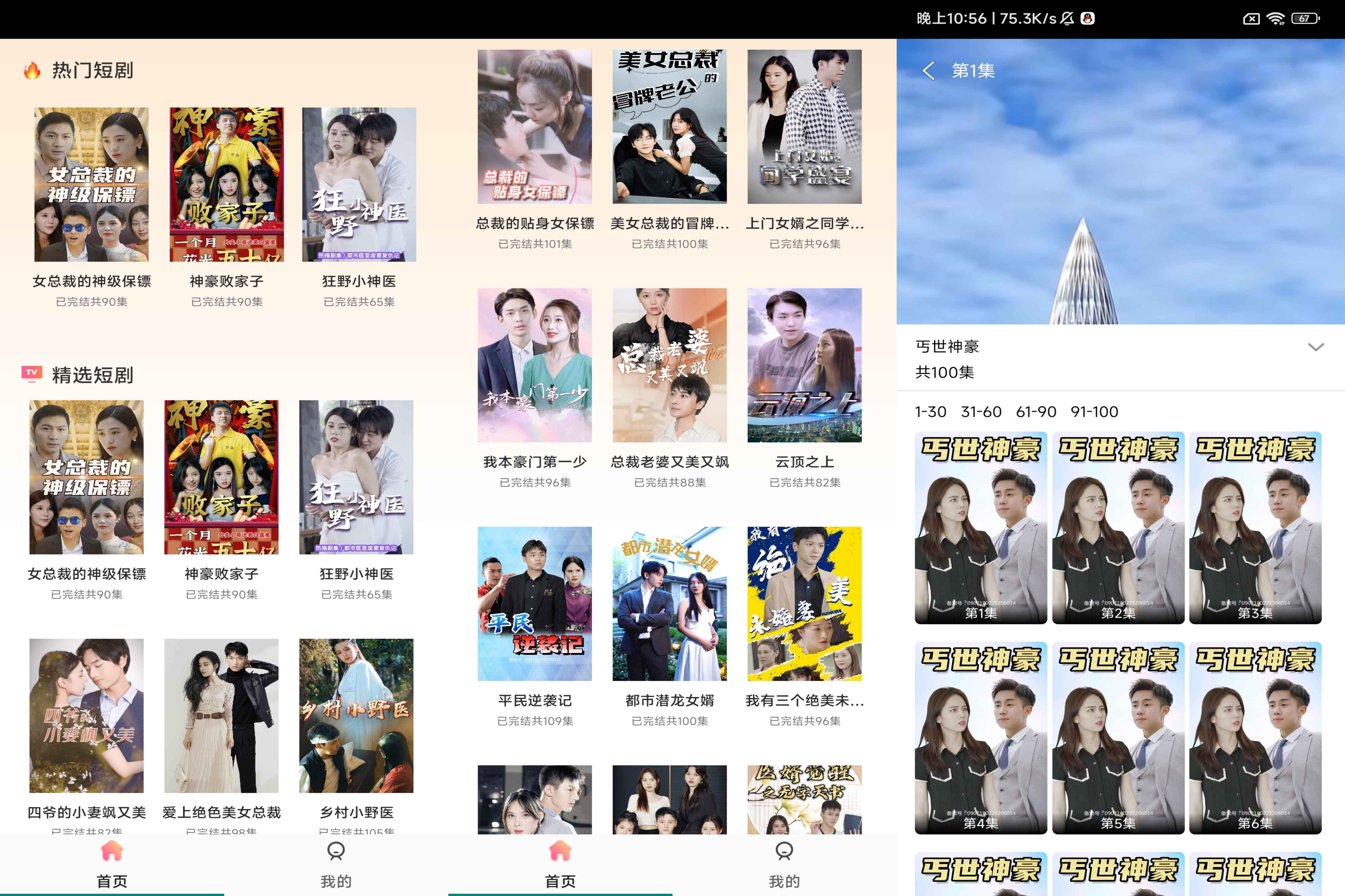Open 美女总裁的冒牌老公 short drama
1345x896 pixels.
click(x=669, y=127)
